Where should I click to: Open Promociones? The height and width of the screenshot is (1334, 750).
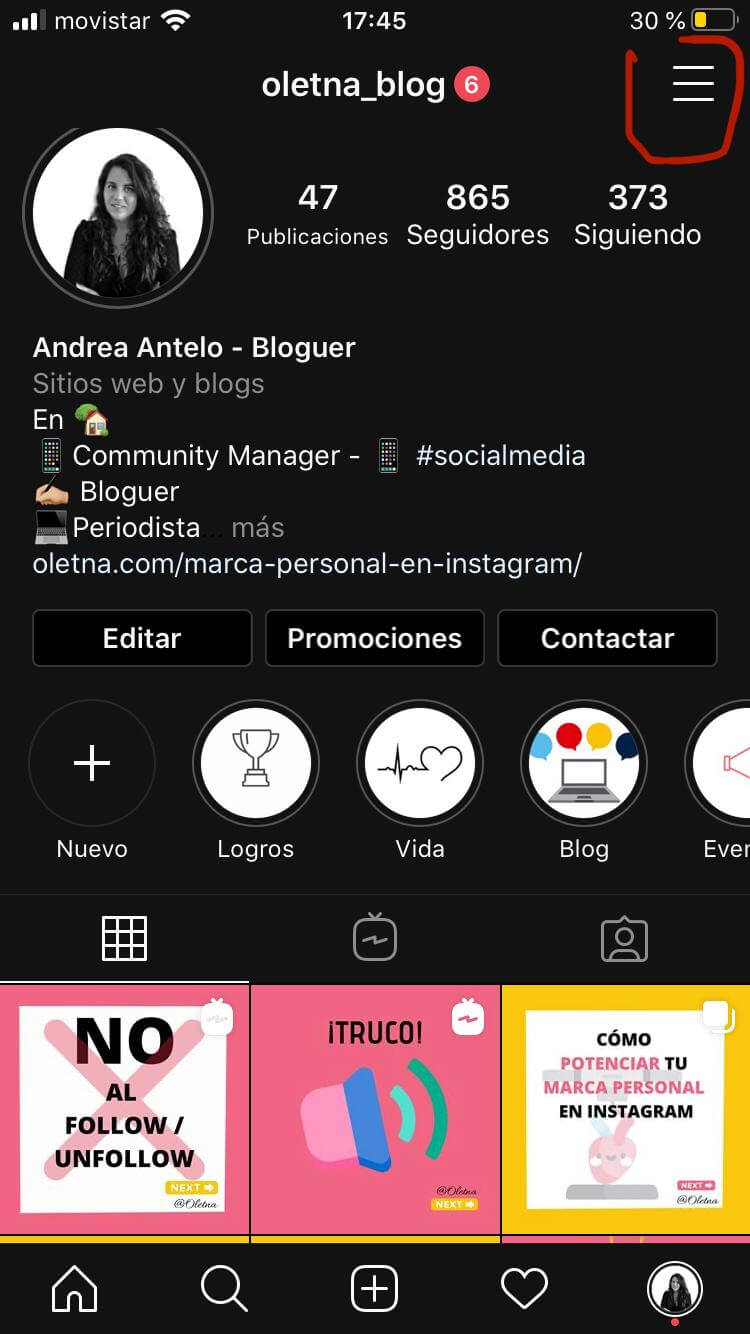(375, 638)
